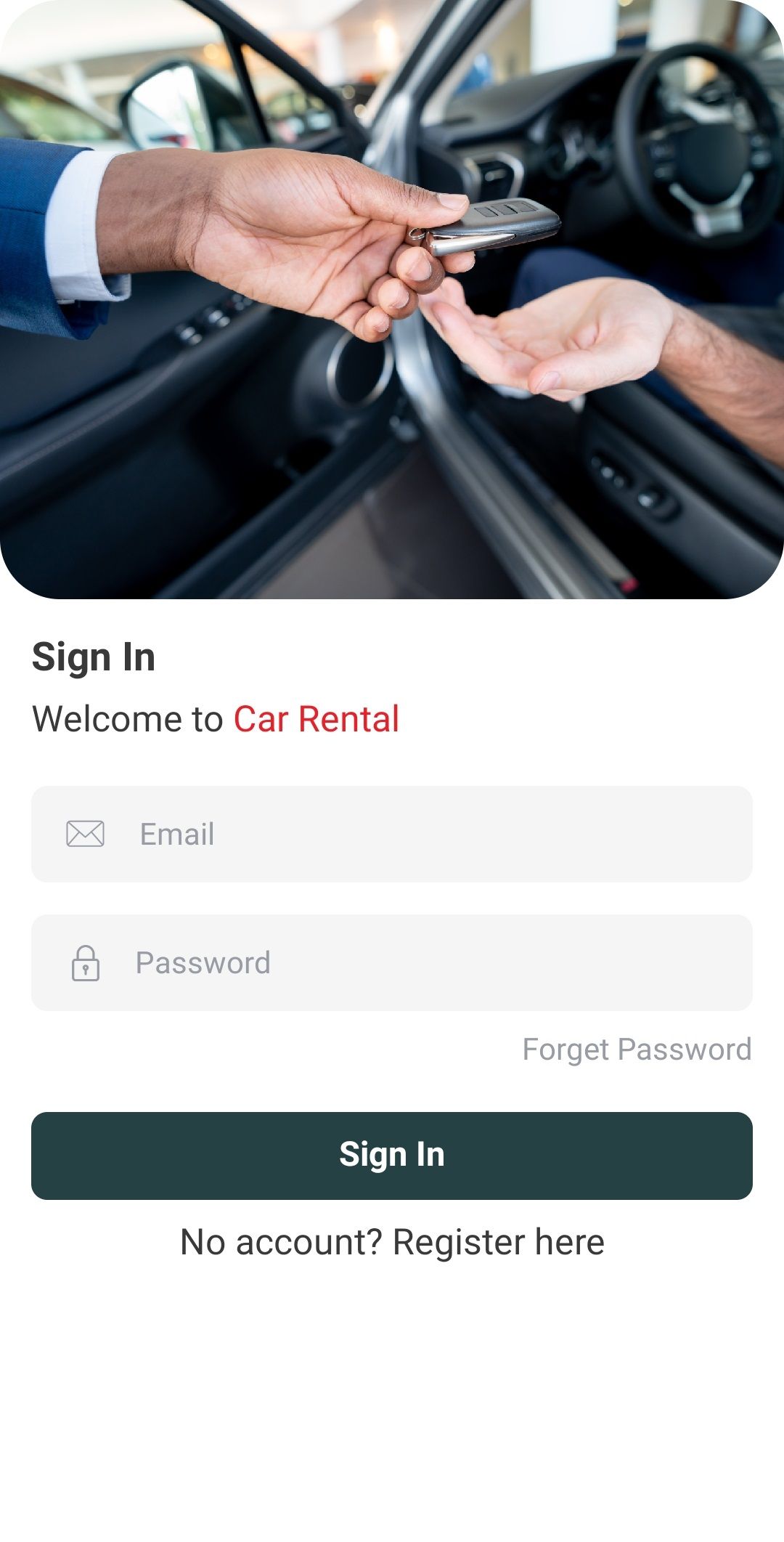
Task: Open the Register here link
Action: (x=498, y=1242)
